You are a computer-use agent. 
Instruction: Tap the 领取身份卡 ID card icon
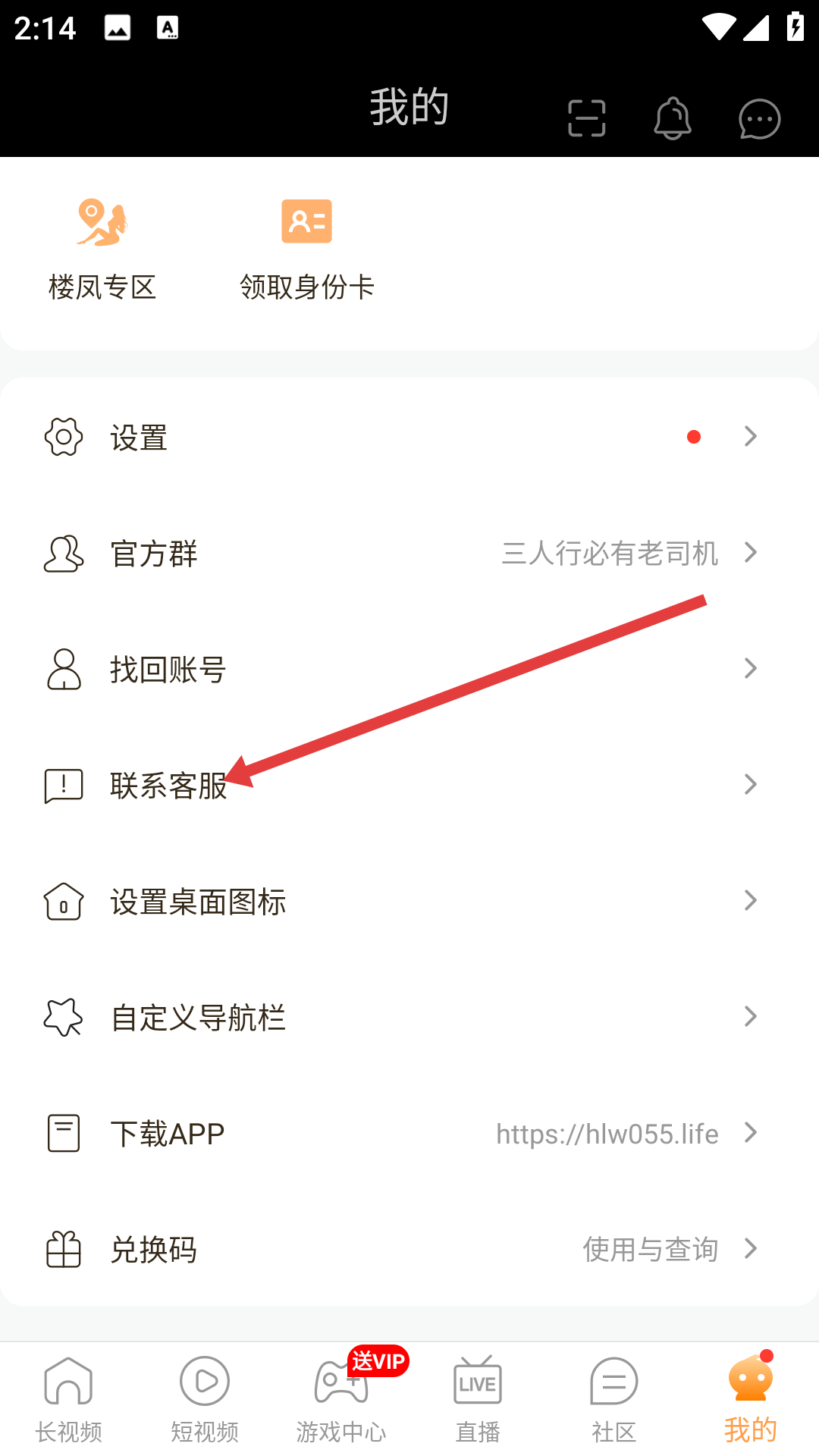pyautogui.click(x=306, y=221)
